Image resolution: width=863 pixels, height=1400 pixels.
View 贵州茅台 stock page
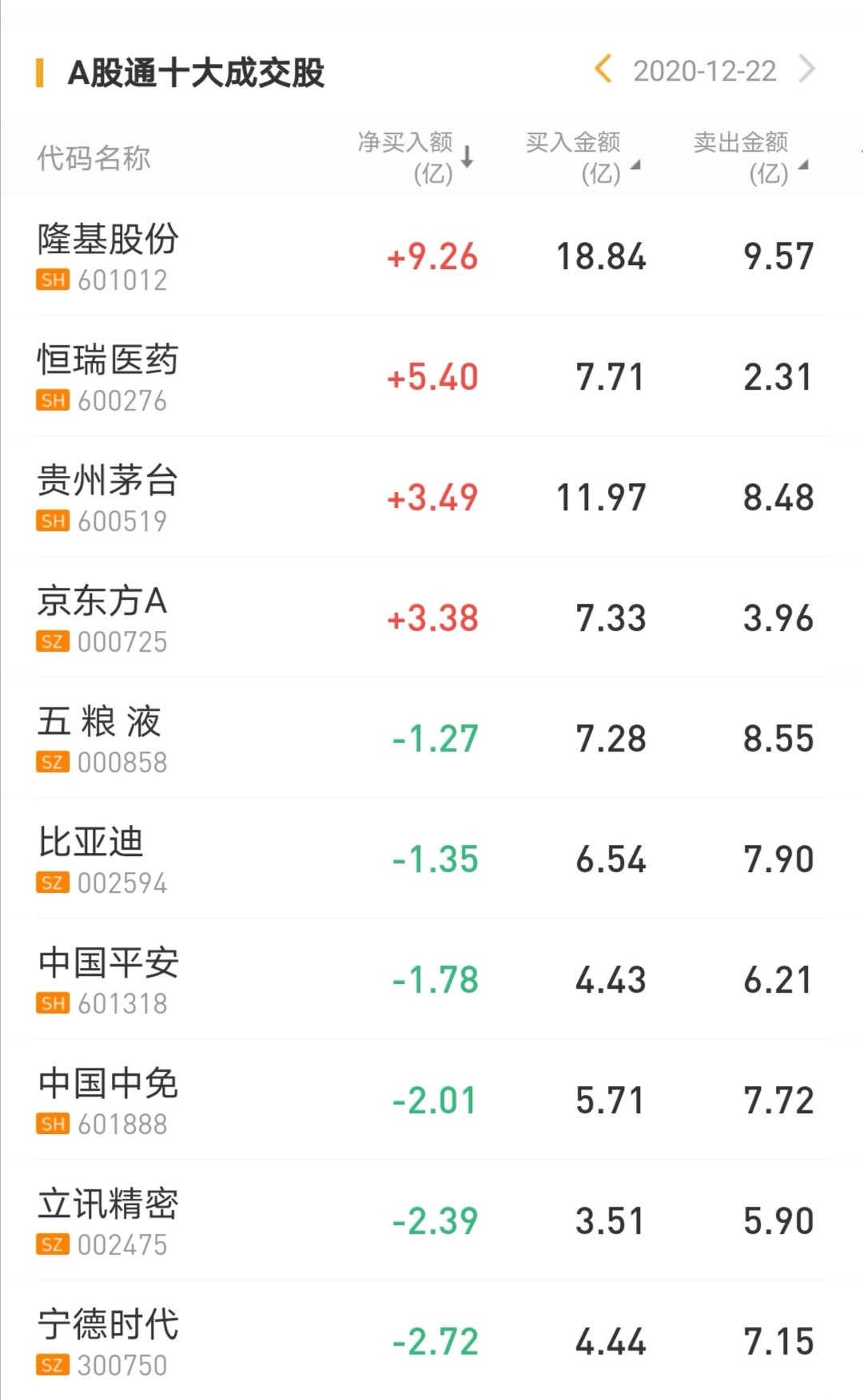pyautogui.click(x=108, y=498)
